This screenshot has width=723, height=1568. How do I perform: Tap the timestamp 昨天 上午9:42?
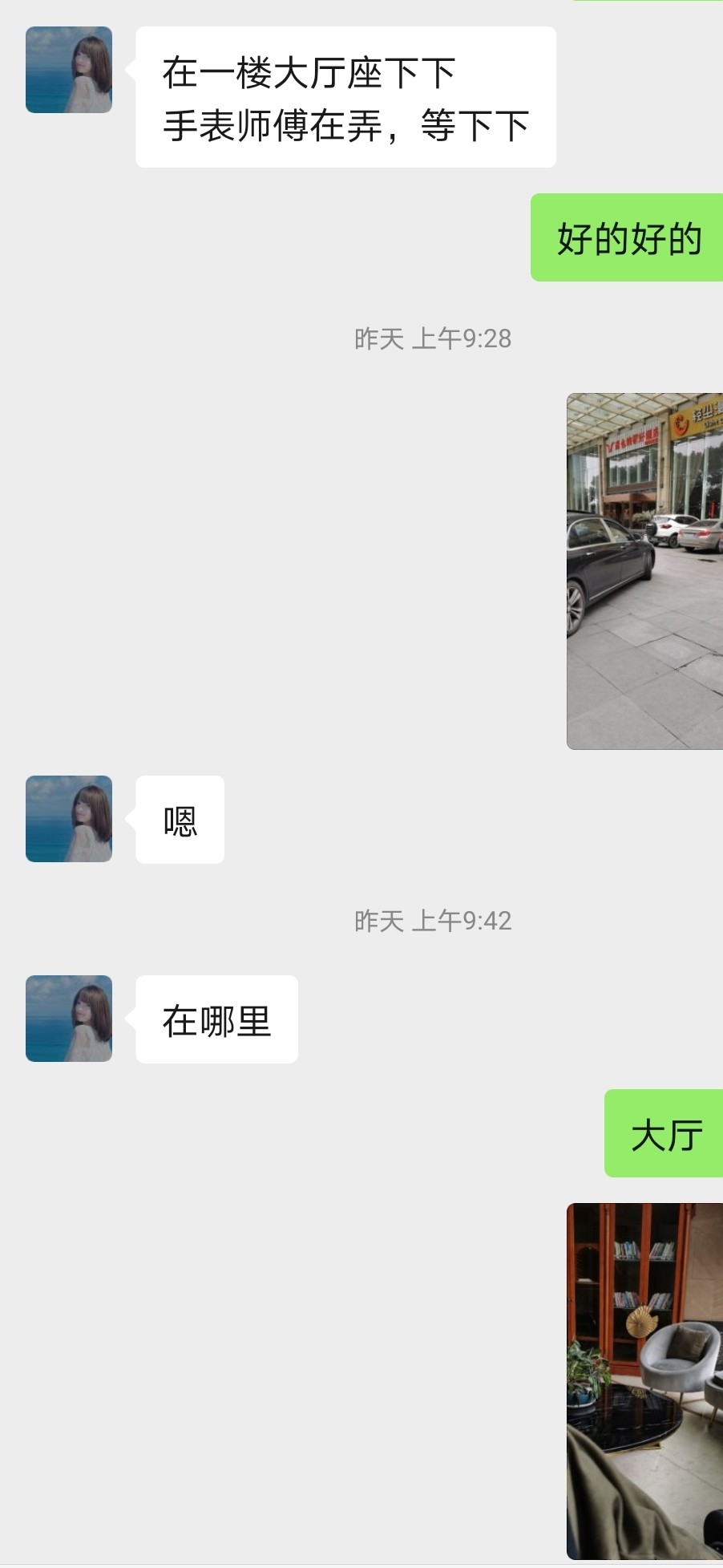click(434, 922)
